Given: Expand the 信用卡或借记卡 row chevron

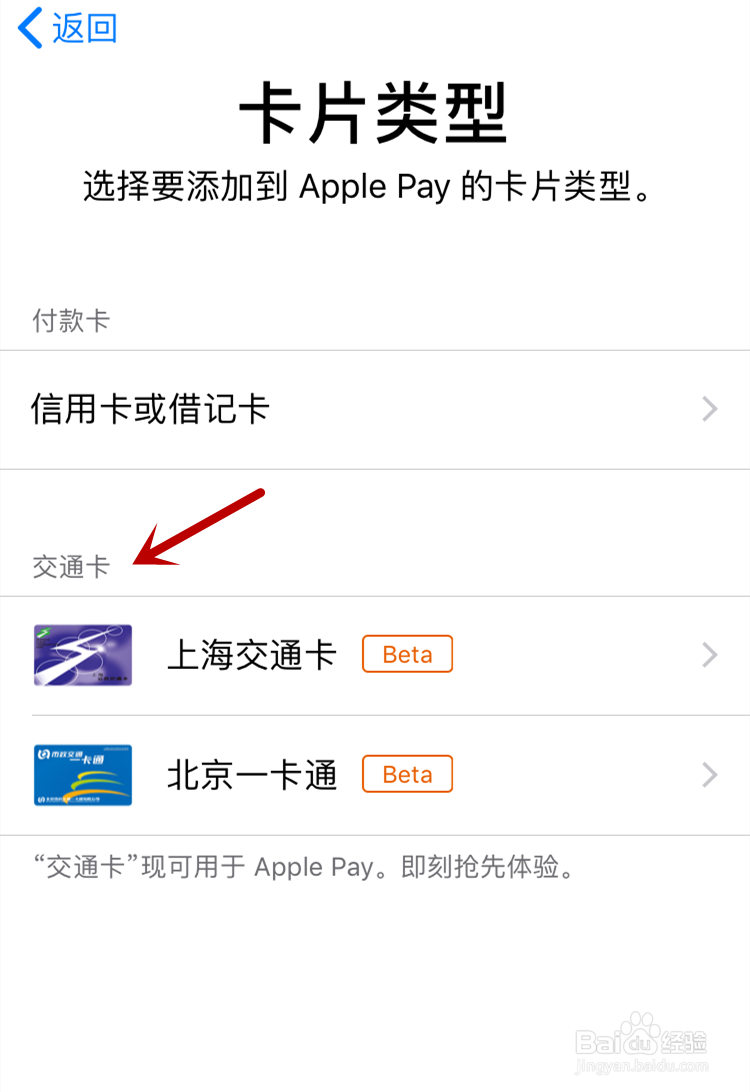Looking at the screenshot, I should [x=710, y=410].
